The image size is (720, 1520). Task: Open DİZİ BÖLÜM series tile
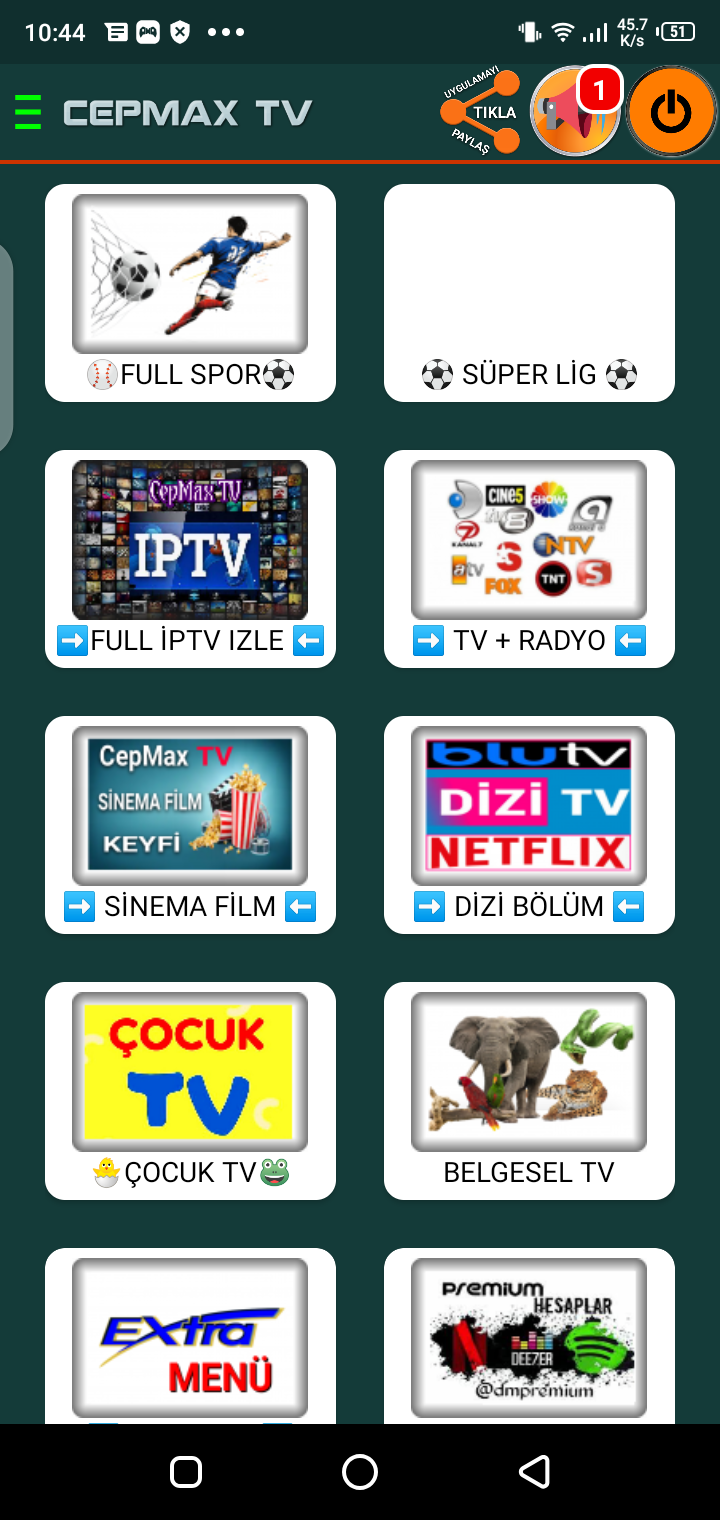529,824
